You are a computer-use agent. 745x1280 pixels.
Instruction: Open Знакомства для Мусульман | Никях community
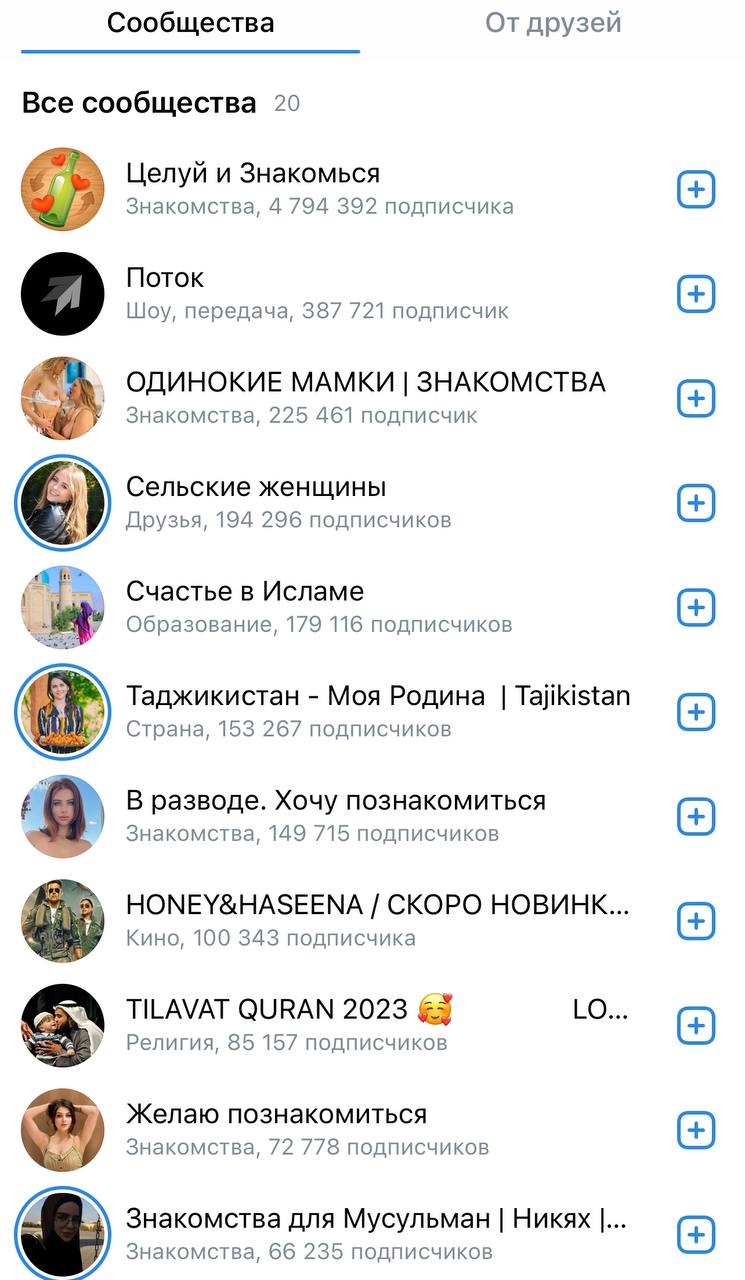[372, 1234]
